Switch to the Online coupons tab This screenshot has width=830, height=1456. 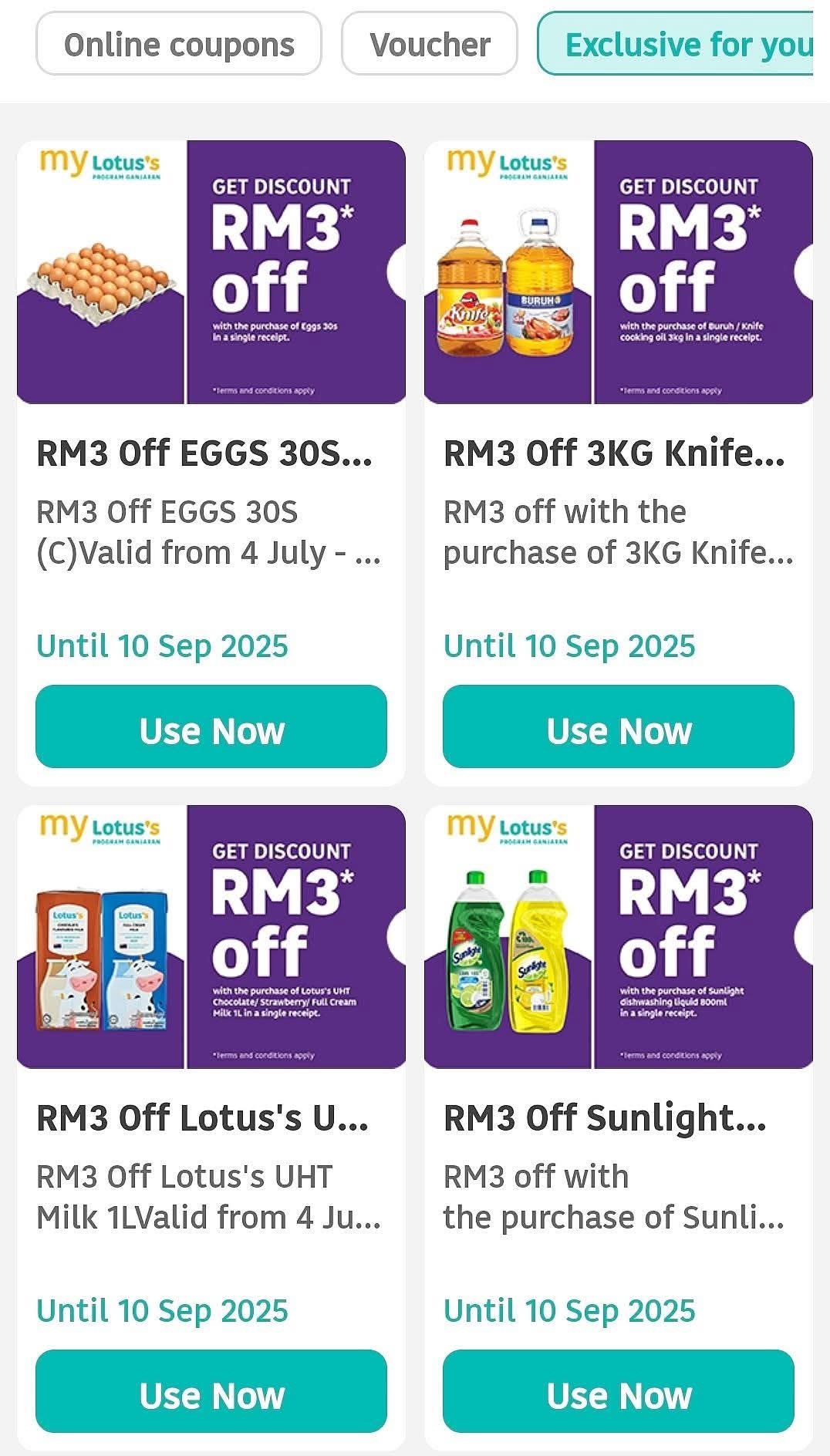click(178, 44)
